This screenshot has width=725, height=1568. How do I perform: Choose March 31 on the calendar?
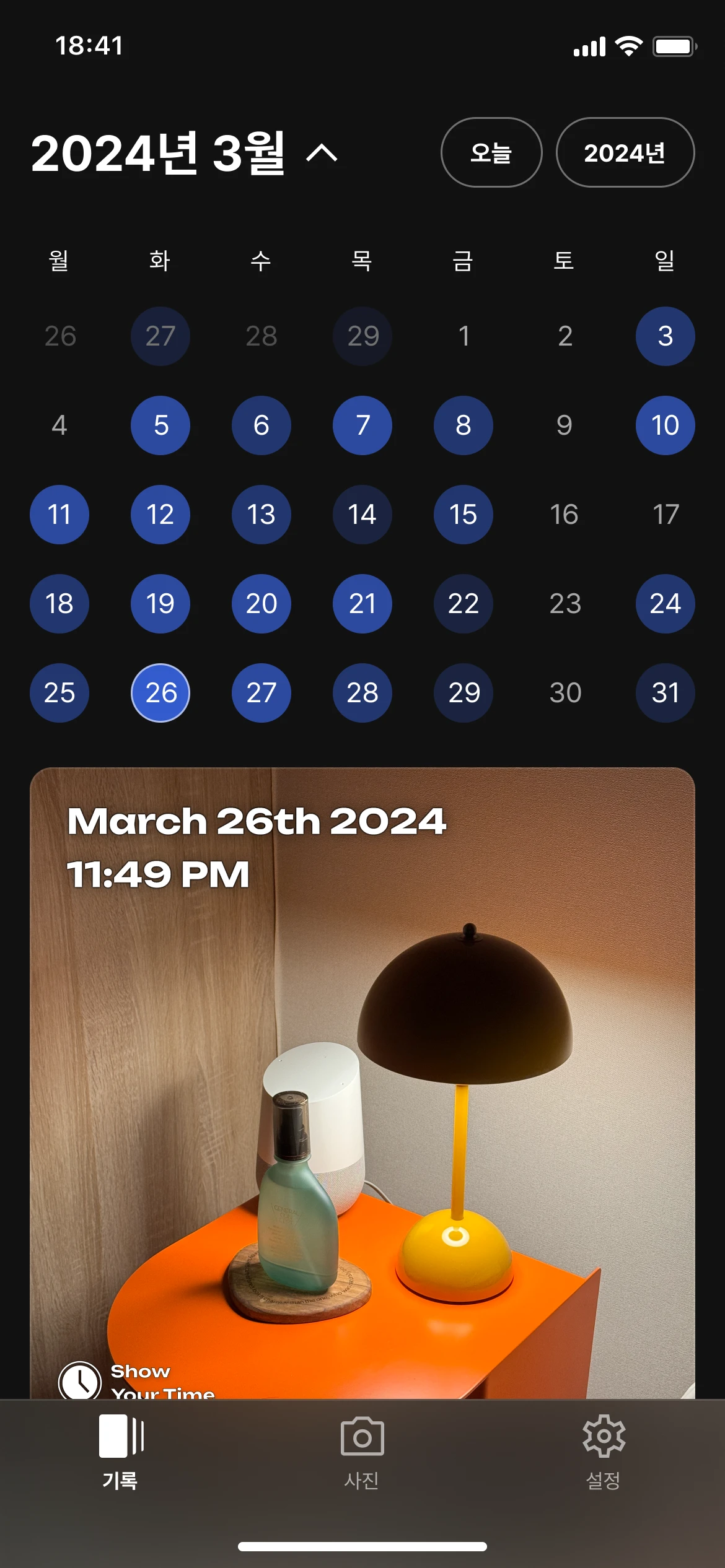click(665, 693)
